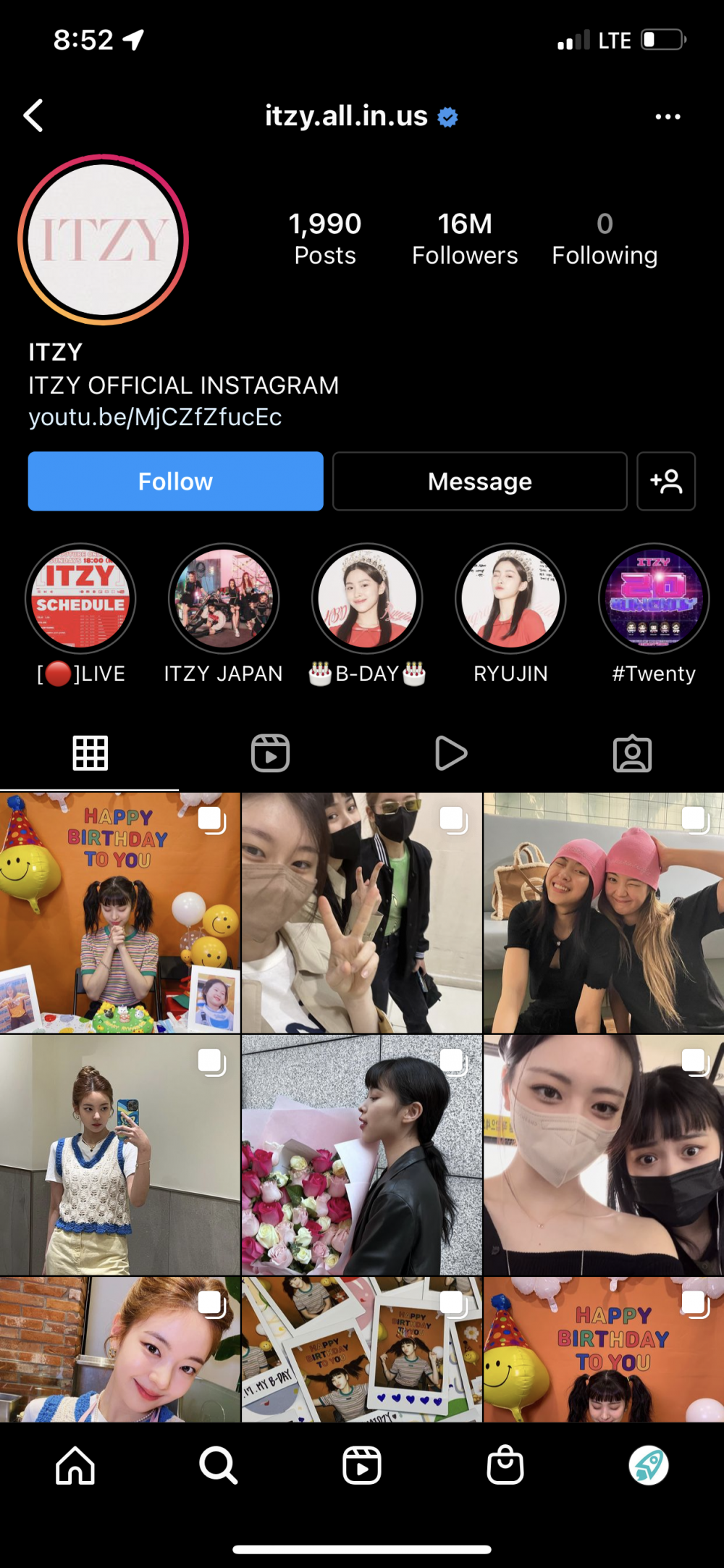Viewport: 724px width, 1568px height.
Task: Open search from the bottom bar
Action: 218,1466
